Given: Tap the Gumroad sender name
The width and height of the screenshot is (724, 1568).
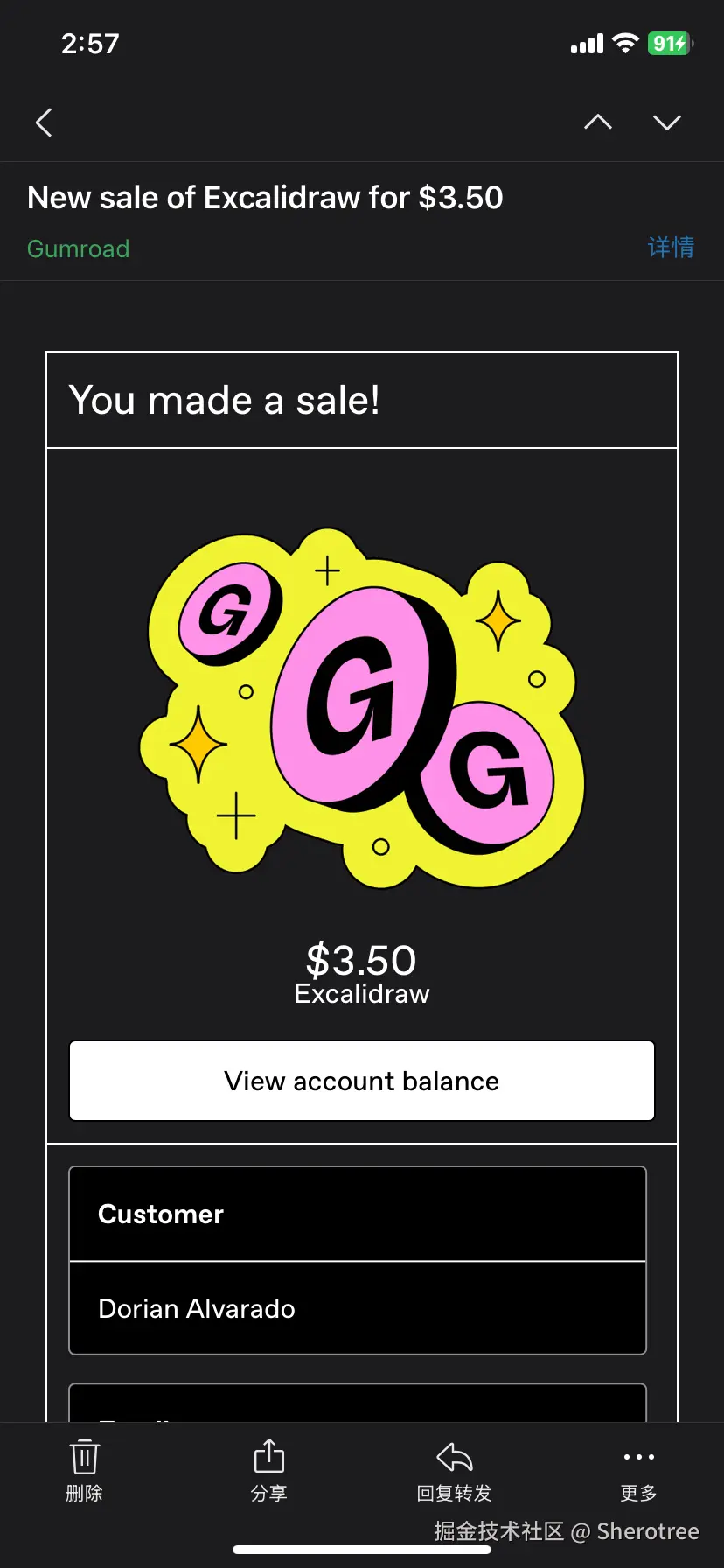Looking at the screenshot, I should [79, 249].
